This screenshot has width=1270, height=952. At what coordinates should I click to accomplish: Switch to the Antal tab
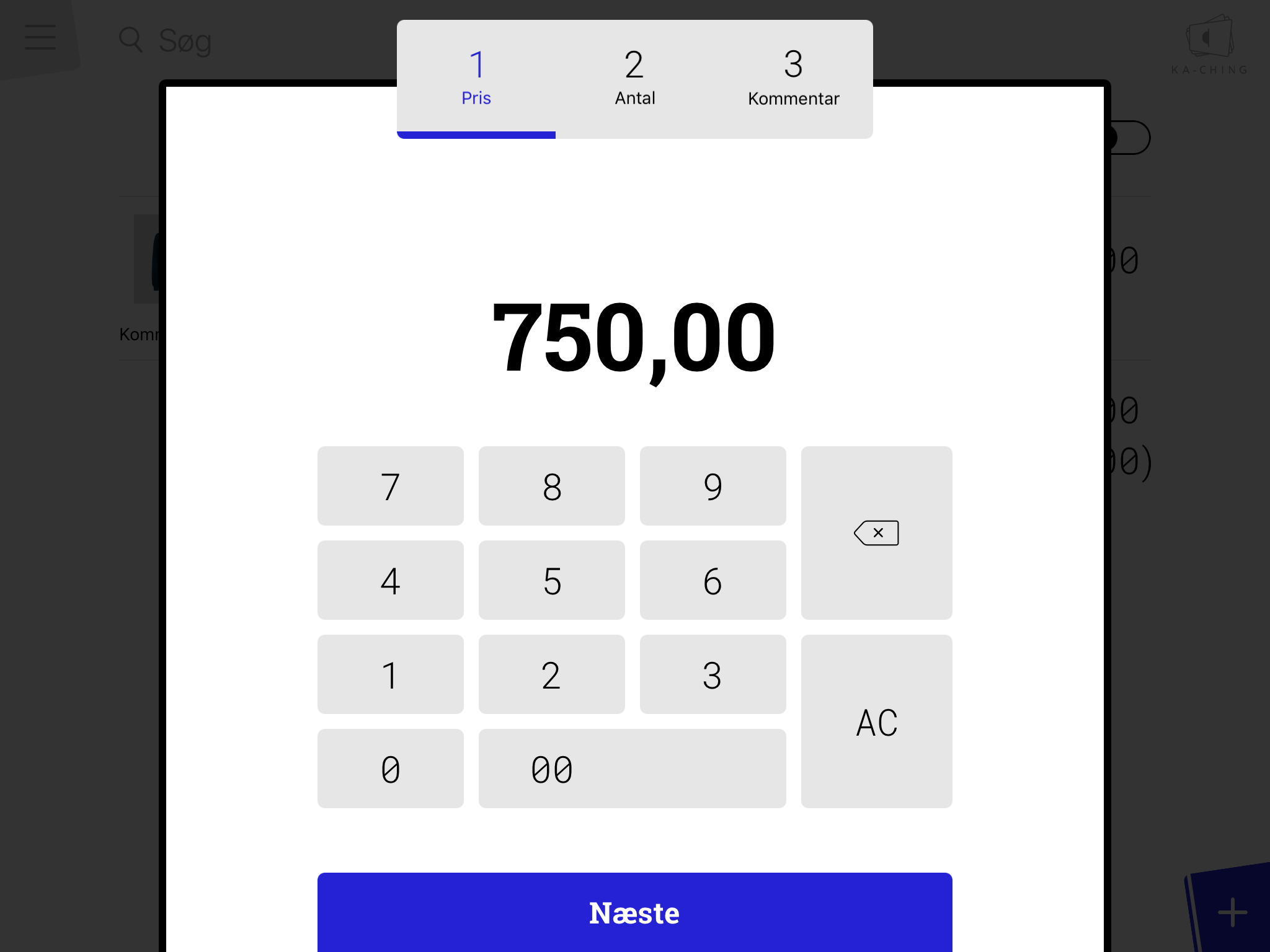pos(634,79)
